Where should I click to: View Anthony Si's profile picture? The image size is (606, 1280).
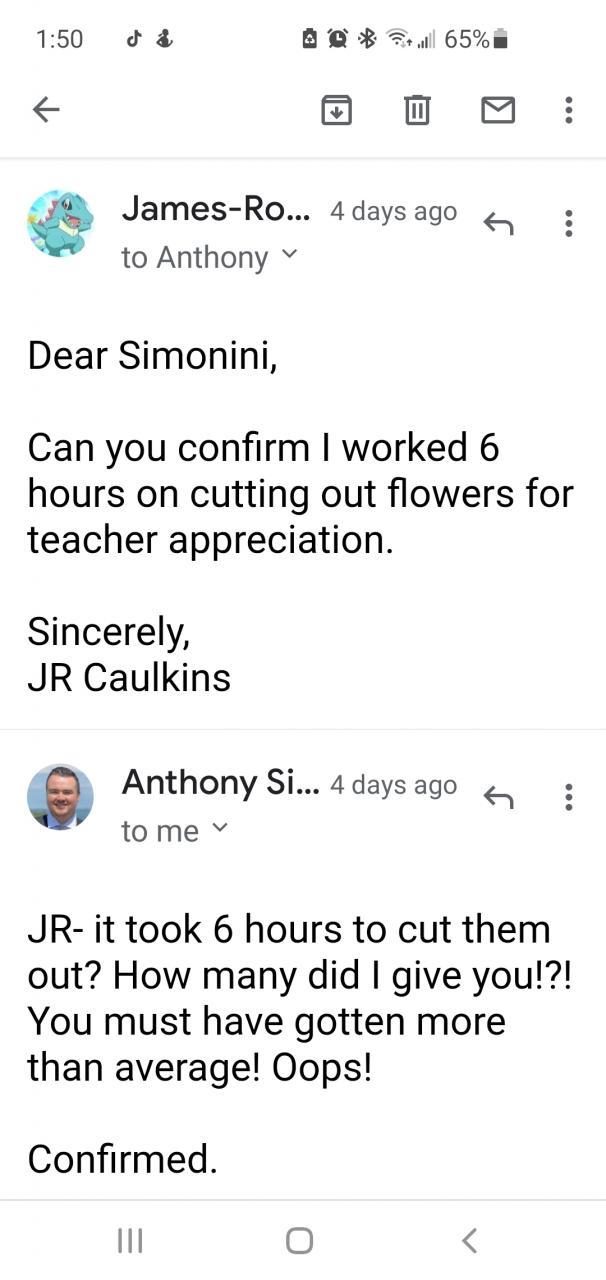pyautogui.click(x=60, y=797)
